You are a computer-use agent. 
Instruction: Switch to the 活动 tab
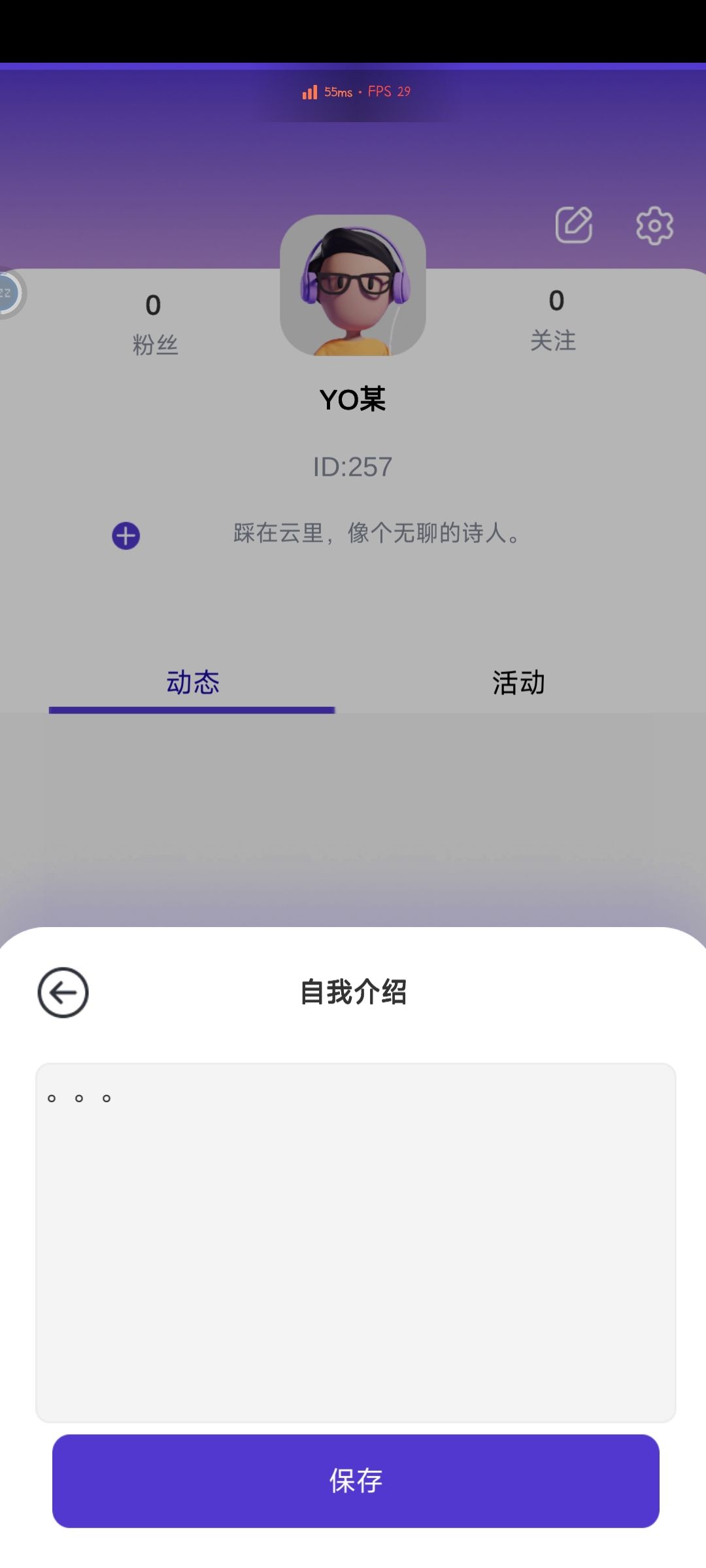click(518, 681)
